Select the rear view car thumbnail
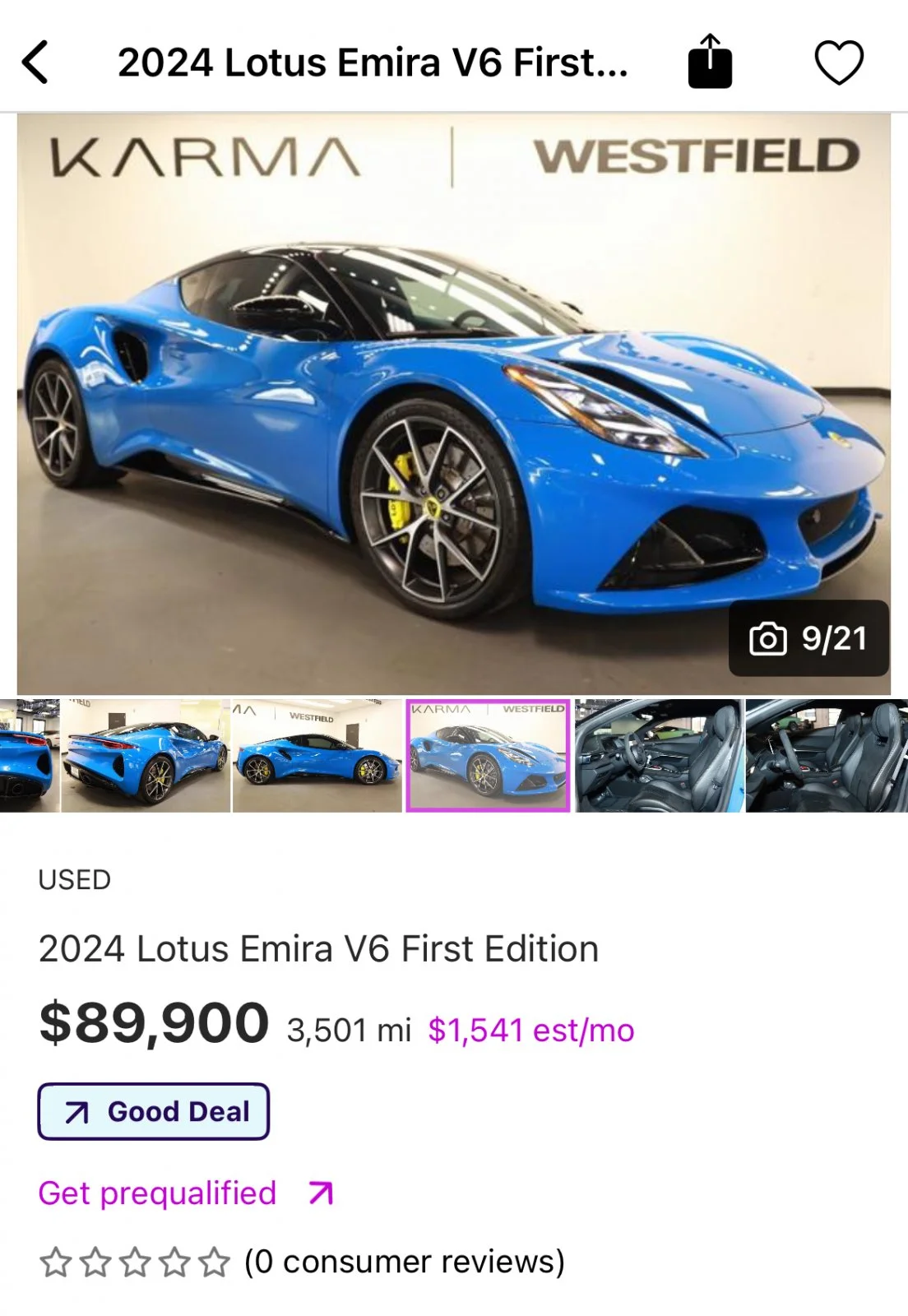 (x=146, y=756)
